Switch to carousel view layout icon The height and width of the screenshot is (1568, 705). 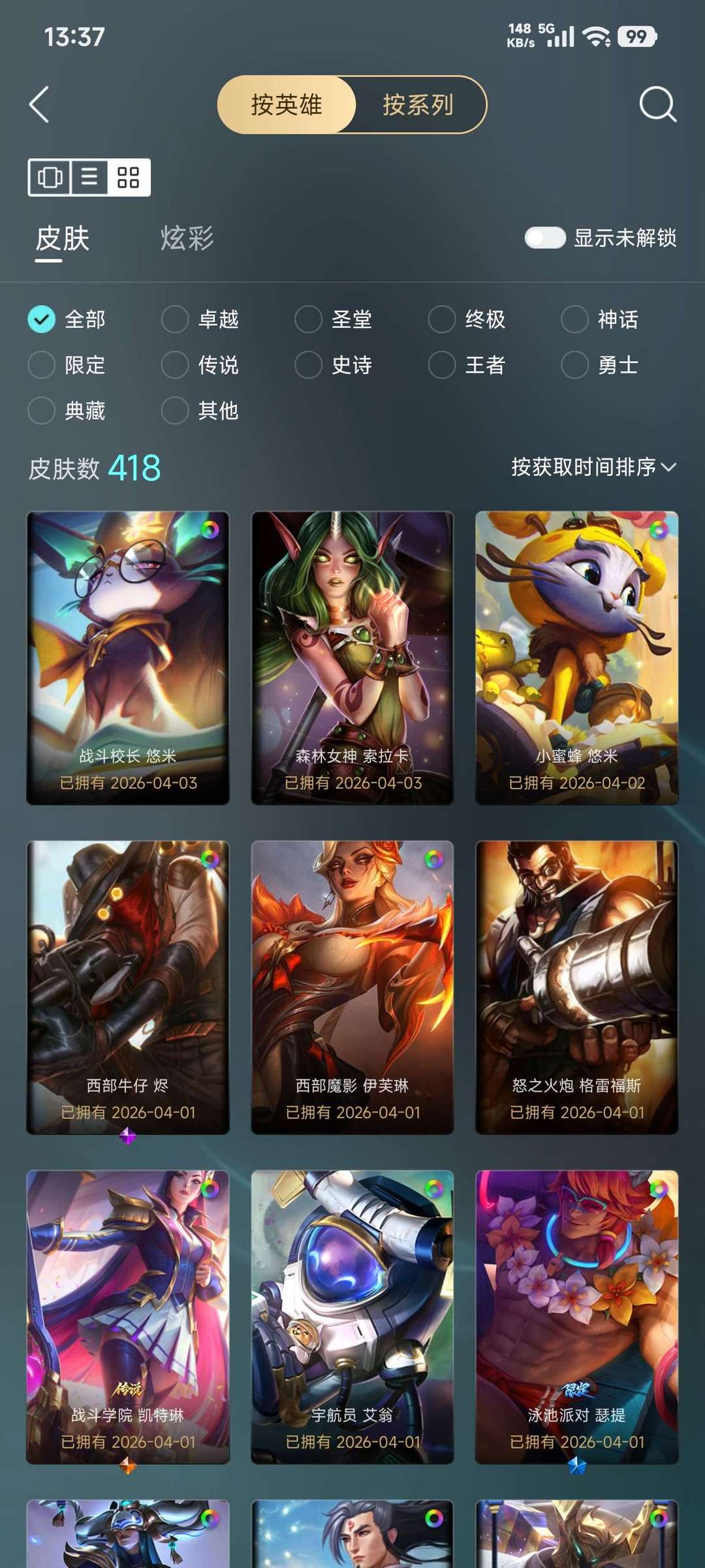50,177
